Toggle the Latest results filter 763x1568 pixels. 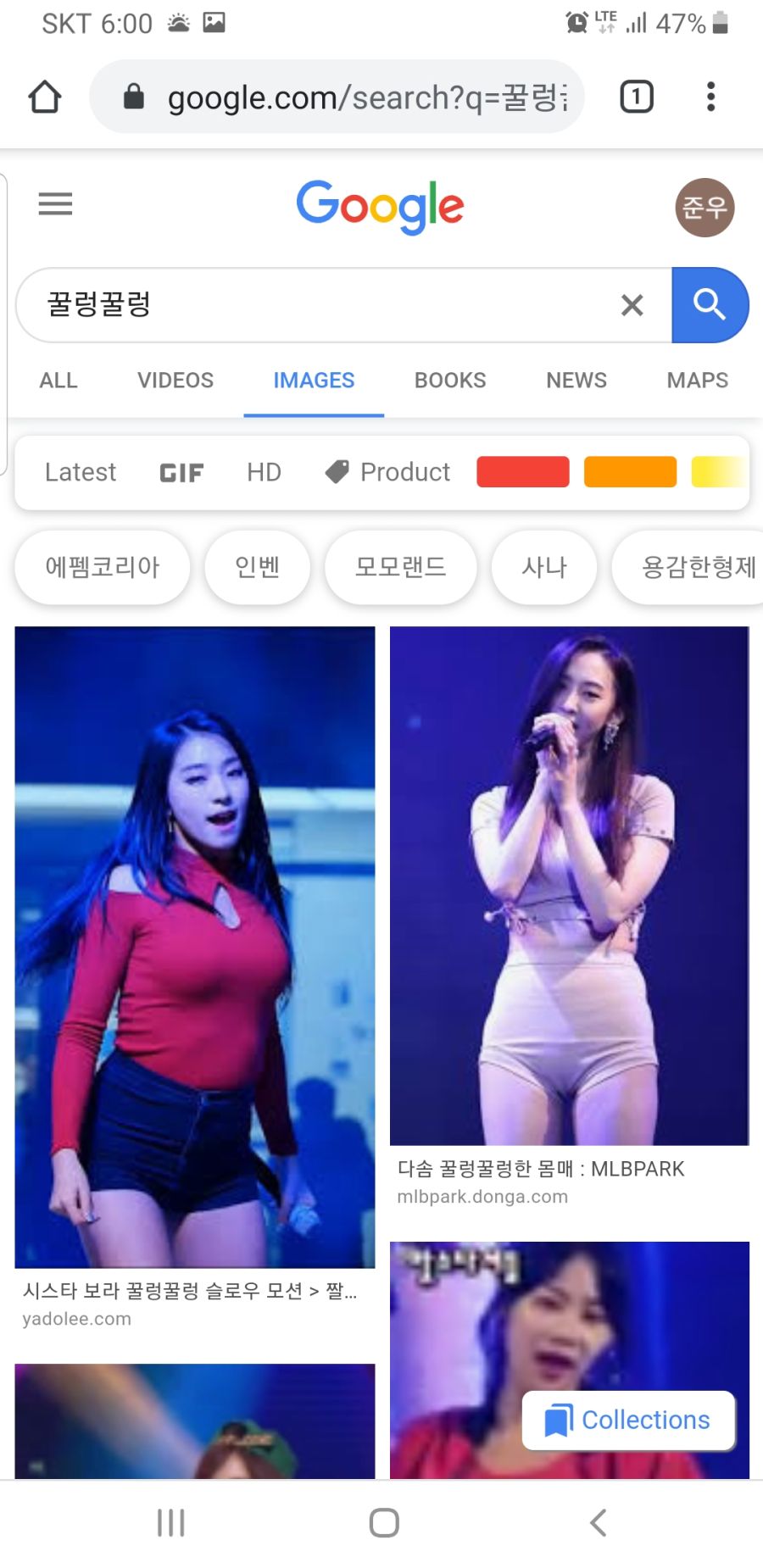(81, 472)
